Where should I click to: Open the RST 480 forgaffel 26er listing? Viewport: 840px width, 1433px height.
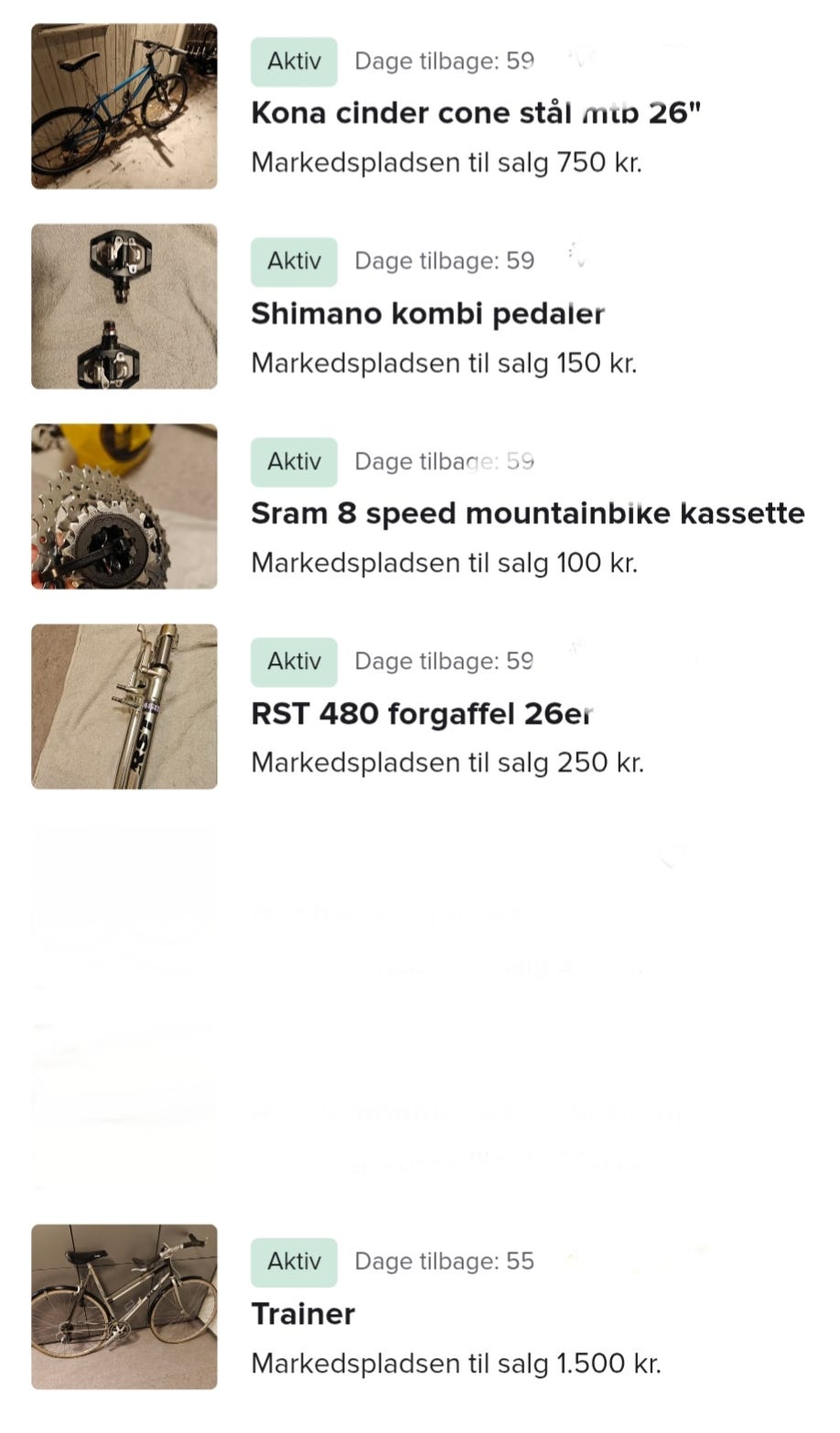pos(422,712)
